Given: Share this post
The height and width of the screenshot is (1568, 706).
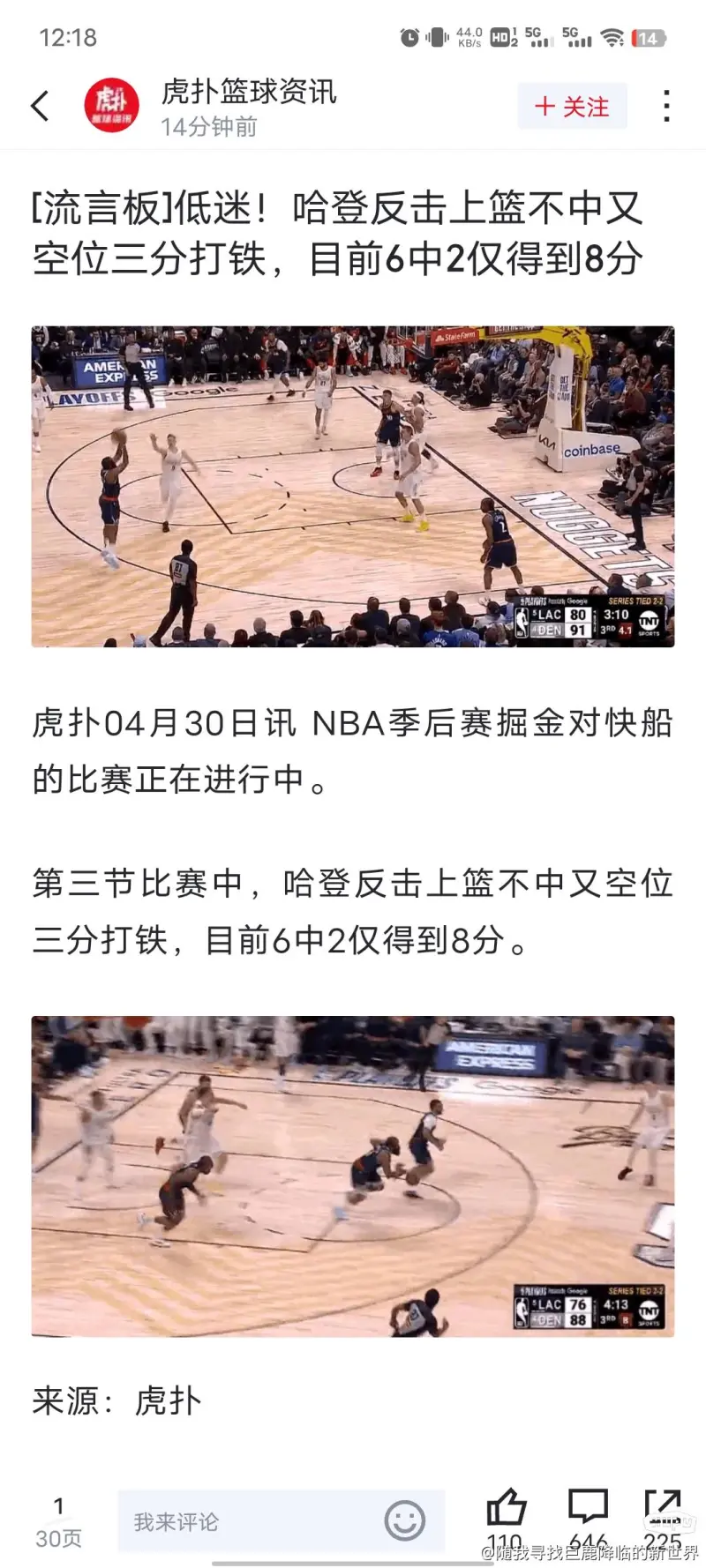Looking at the screenshot, I should (663, 1510).
